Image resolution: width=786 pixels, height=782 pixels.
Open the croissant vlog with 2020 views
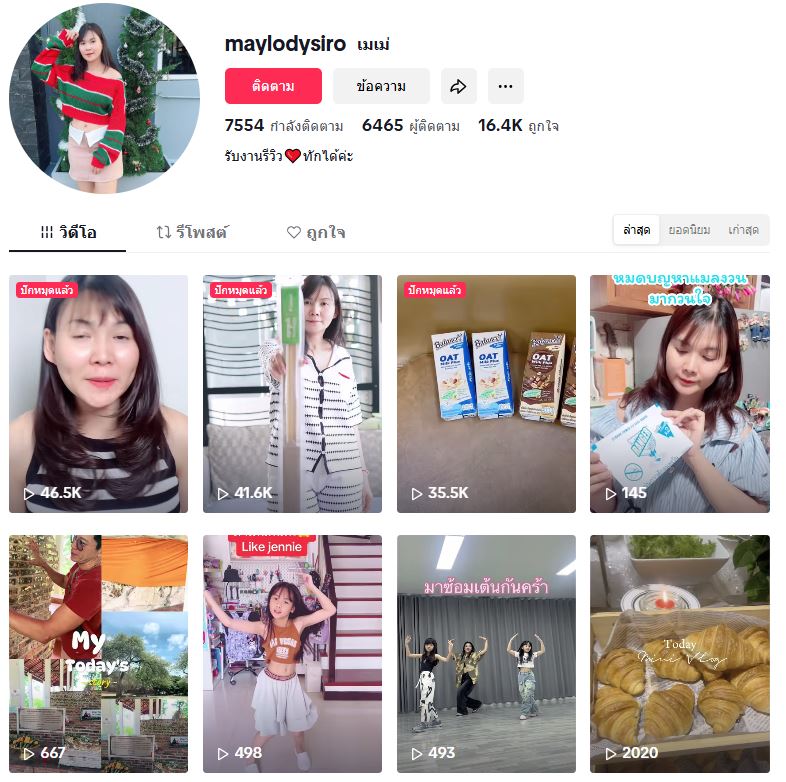[x=680, y=653]
